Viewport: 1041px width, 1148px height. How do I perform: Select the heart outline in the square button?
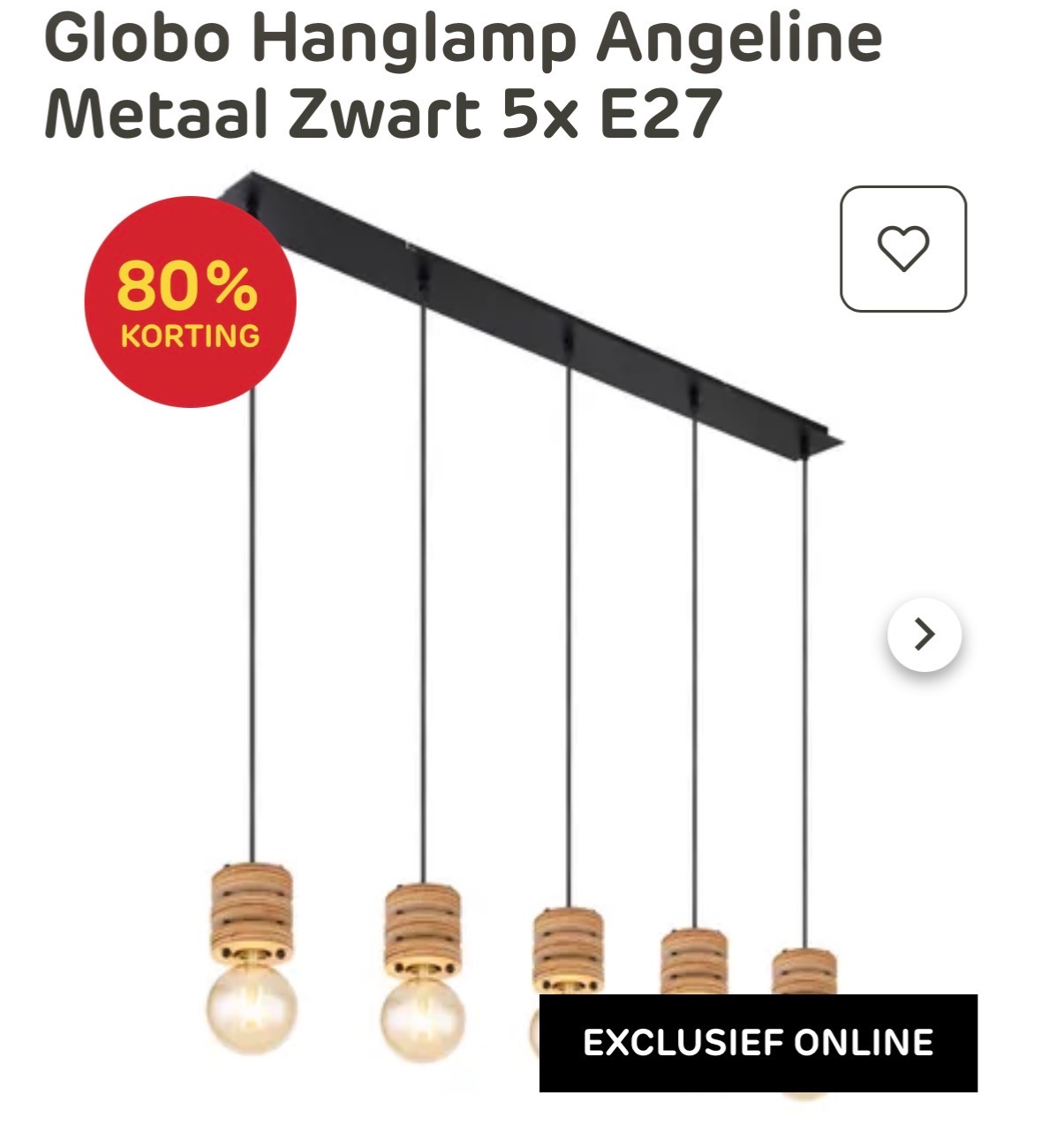[902, 250]
